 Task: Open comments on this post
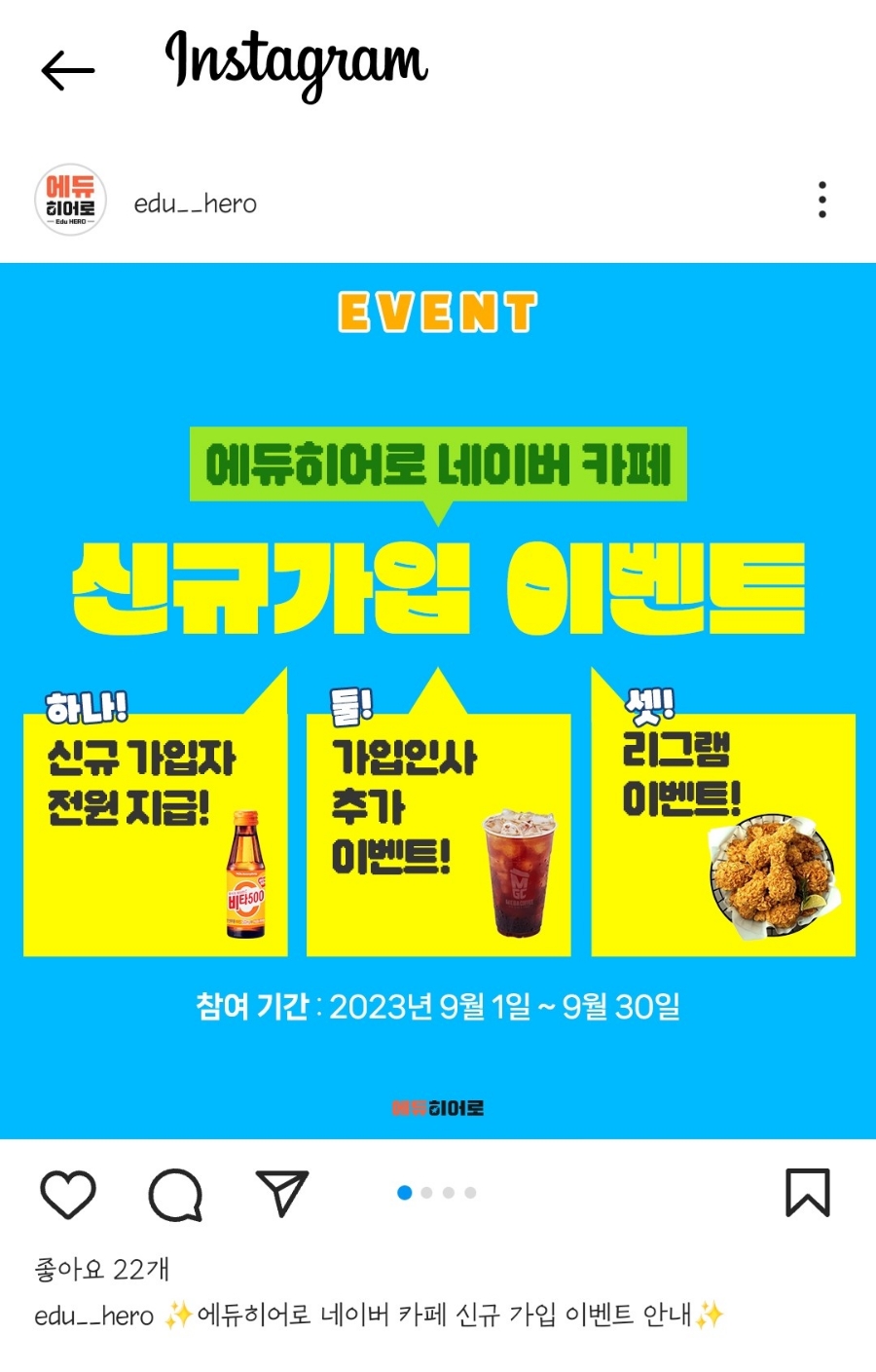[175, 1194]
